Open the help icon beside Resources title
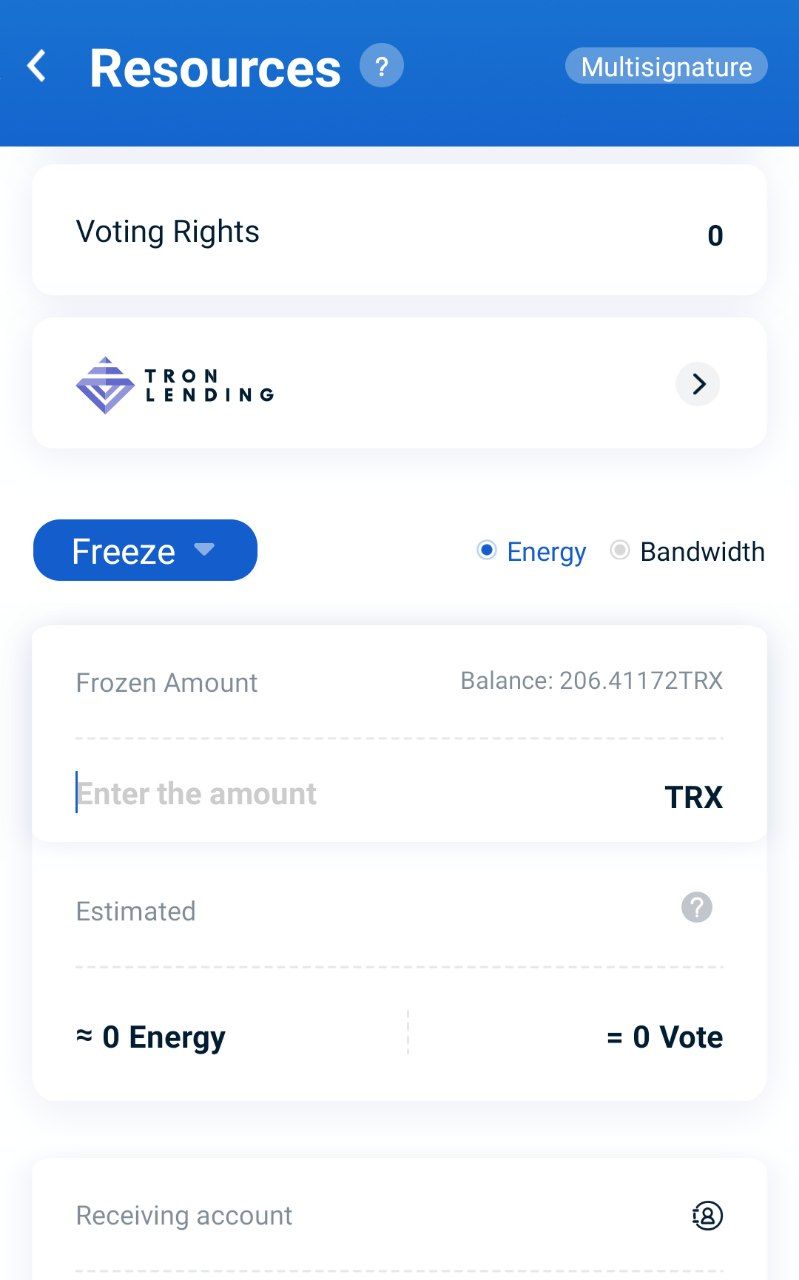Viewport: 799px width, 1280px height. 381,66
